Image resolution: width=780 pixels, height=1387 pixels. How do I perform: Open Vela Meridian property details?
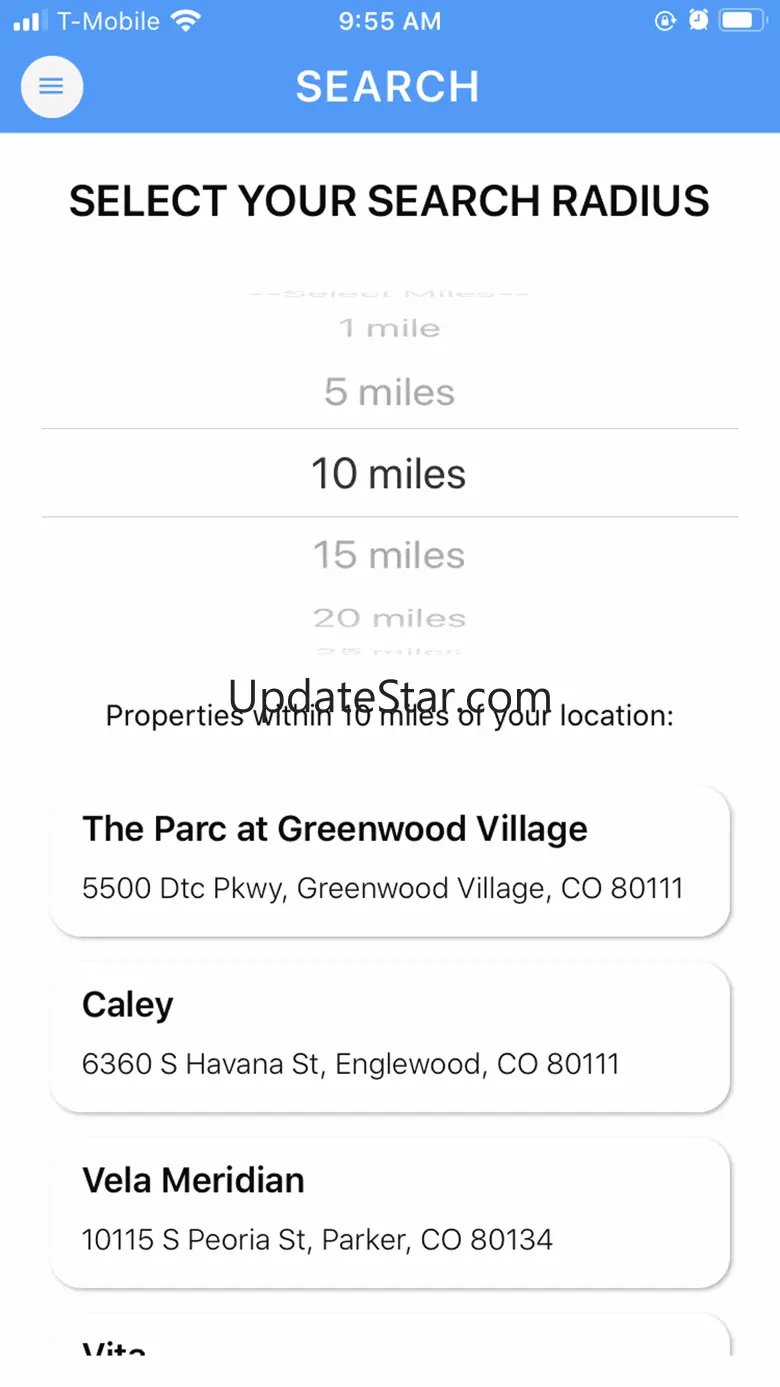click(x=390, y=1212)
